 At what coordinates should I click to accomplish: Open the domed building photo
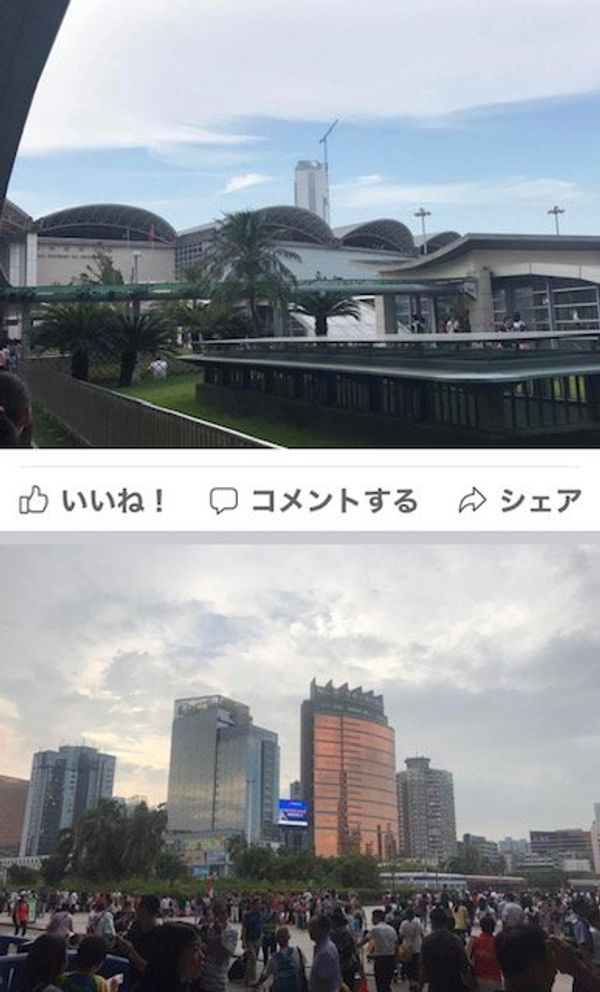[300, 224]
